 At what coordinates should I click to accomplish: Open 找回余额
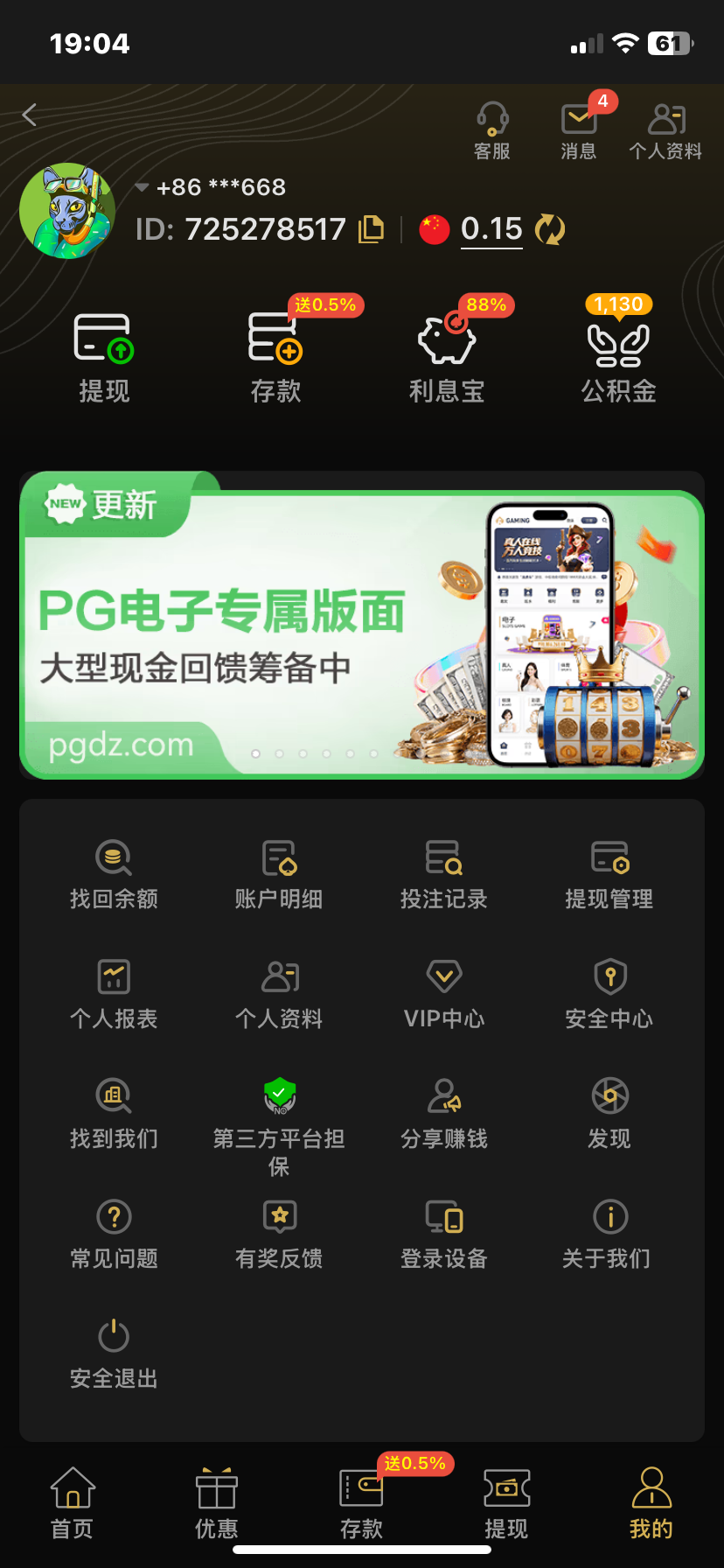[x=114, y=873]
